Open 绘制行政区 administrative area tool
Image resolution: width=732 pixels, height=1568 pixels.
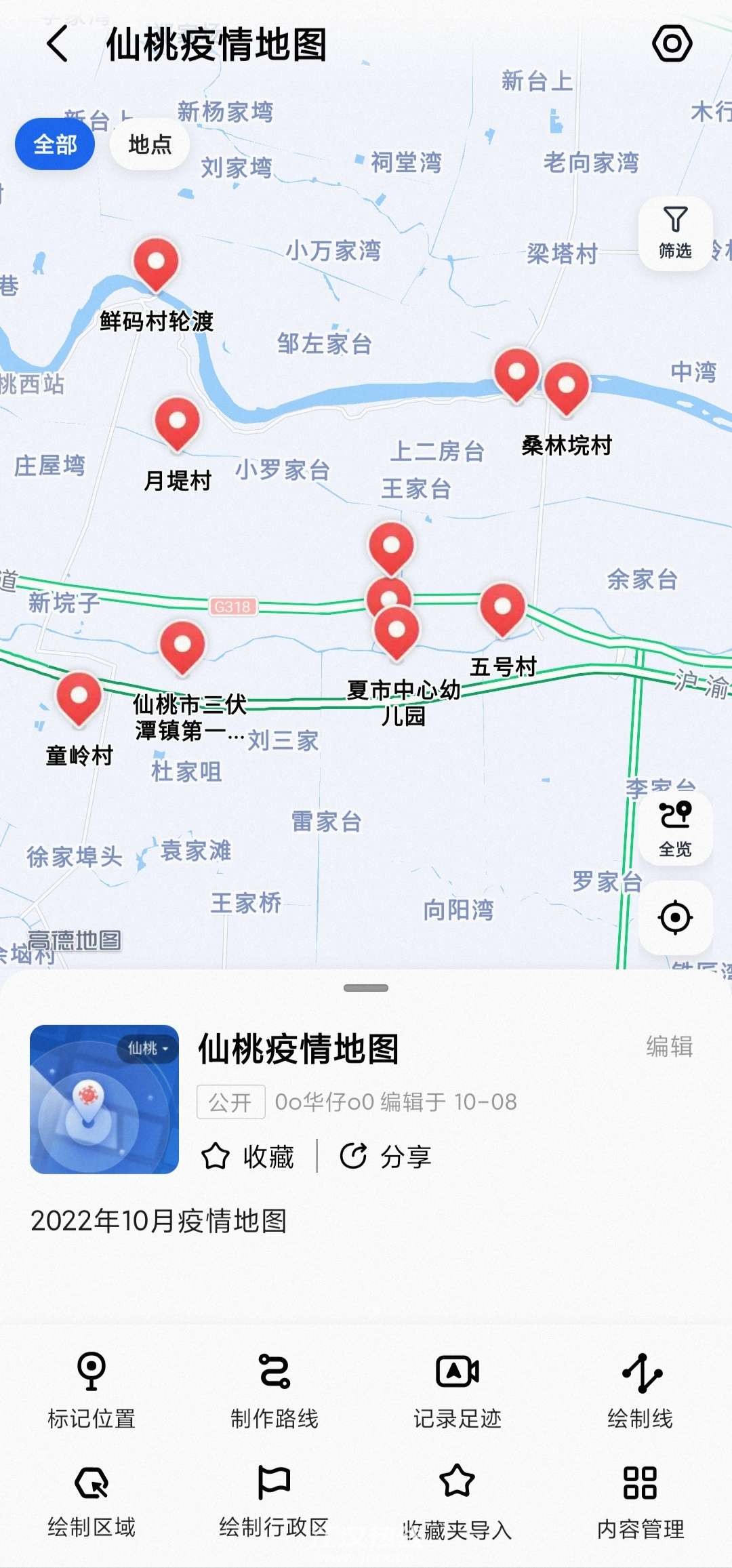[x=274, y=1500]
